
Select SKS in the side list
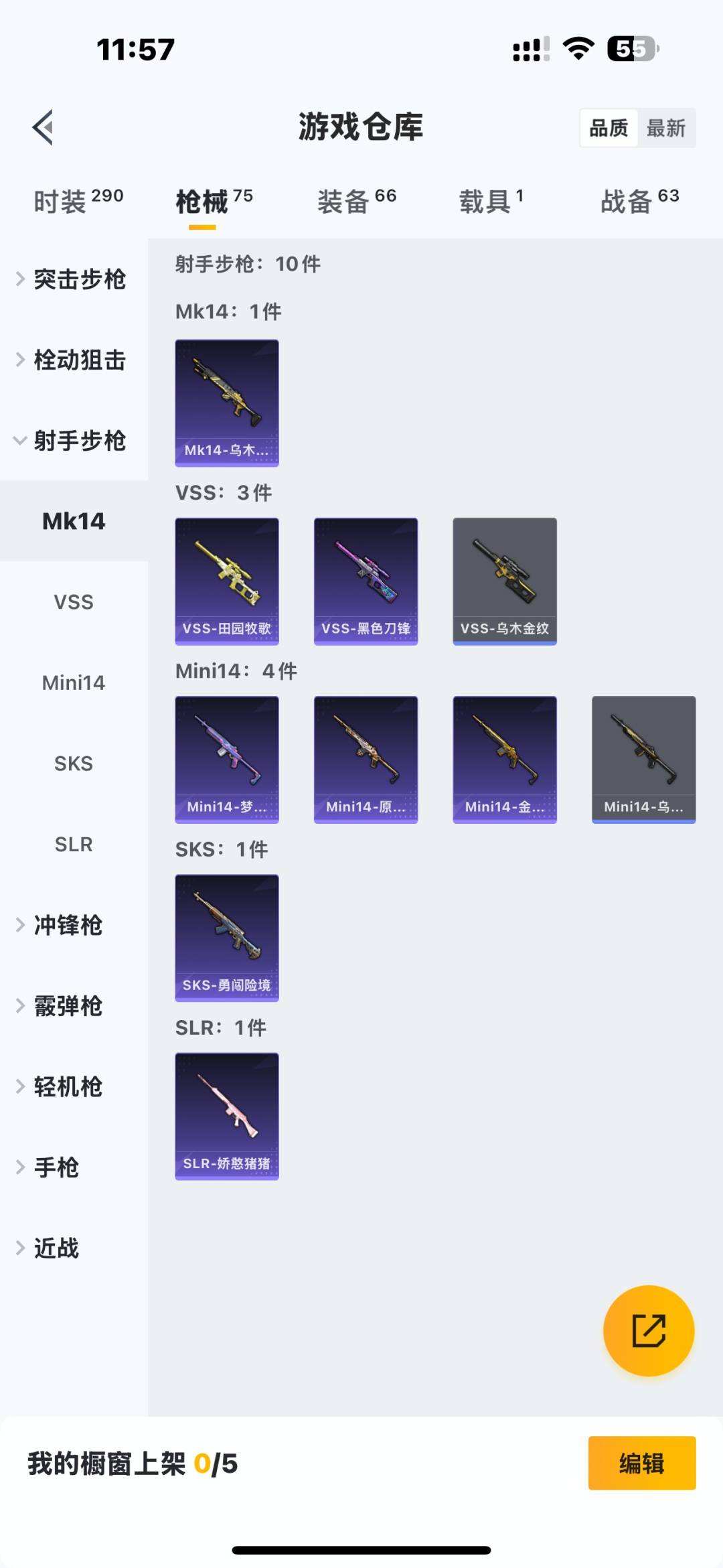74,764
